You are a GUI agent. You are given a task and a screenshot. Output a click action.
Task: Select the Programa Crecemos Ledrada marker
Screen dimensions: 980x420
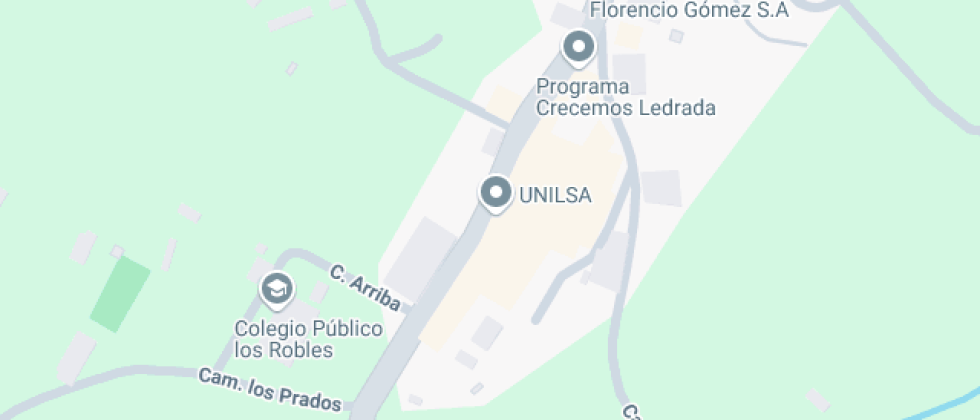[x=578, y=47]
